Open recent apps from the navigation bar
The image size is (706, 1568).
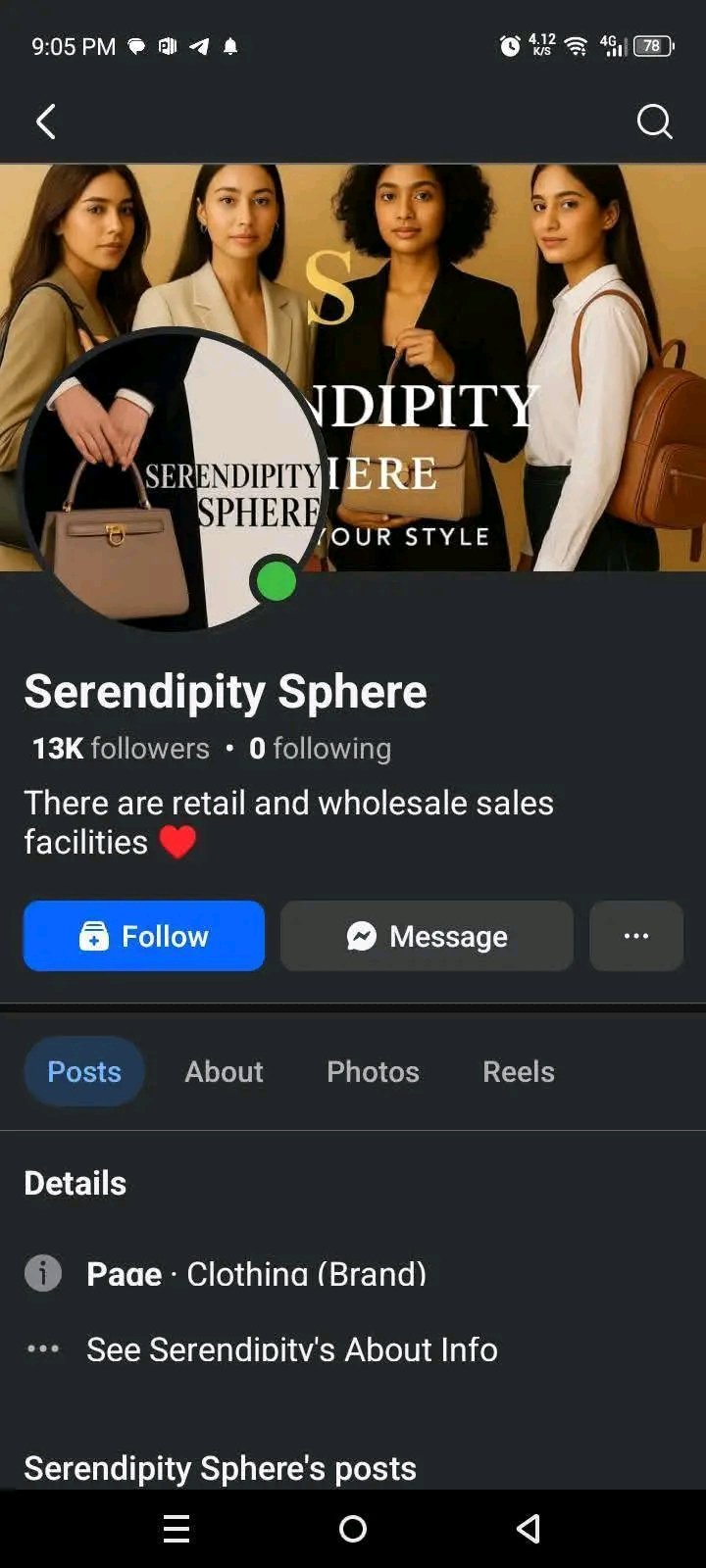point(176,1528)
